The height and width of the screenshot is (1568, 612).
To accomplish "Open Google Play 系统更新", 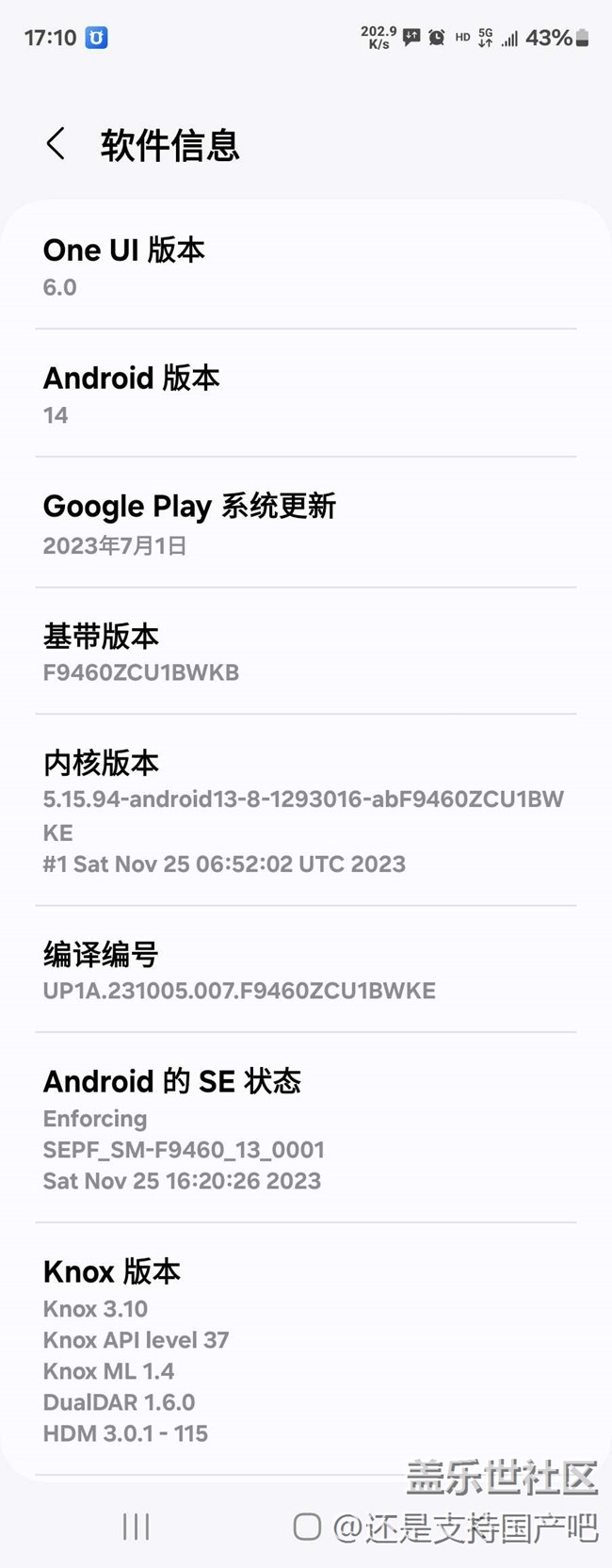I will coord(305,524).
